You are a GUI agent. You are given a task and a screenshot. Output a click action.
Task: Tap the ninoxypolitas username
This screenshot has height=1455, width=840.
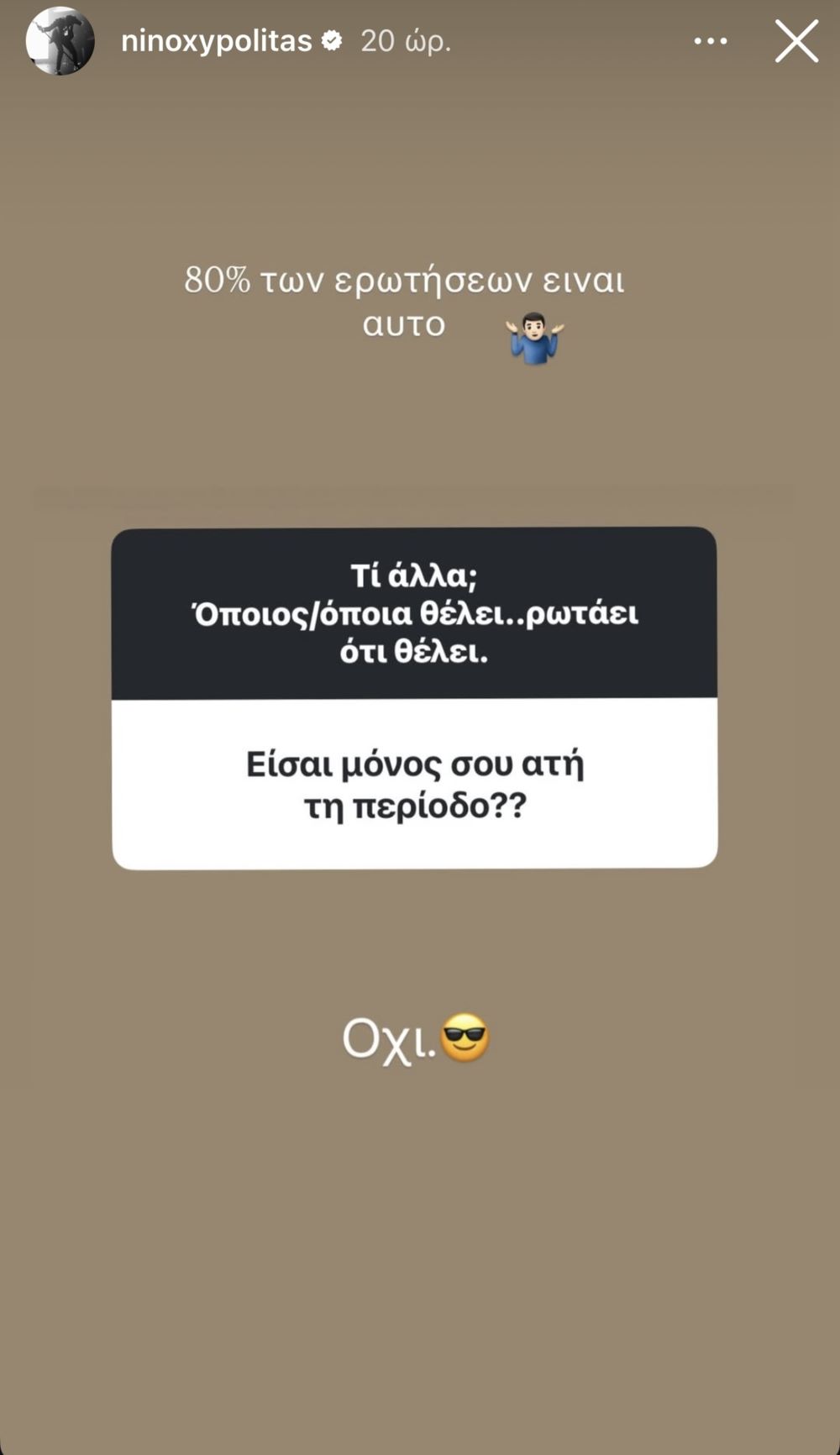click(216, 41)
